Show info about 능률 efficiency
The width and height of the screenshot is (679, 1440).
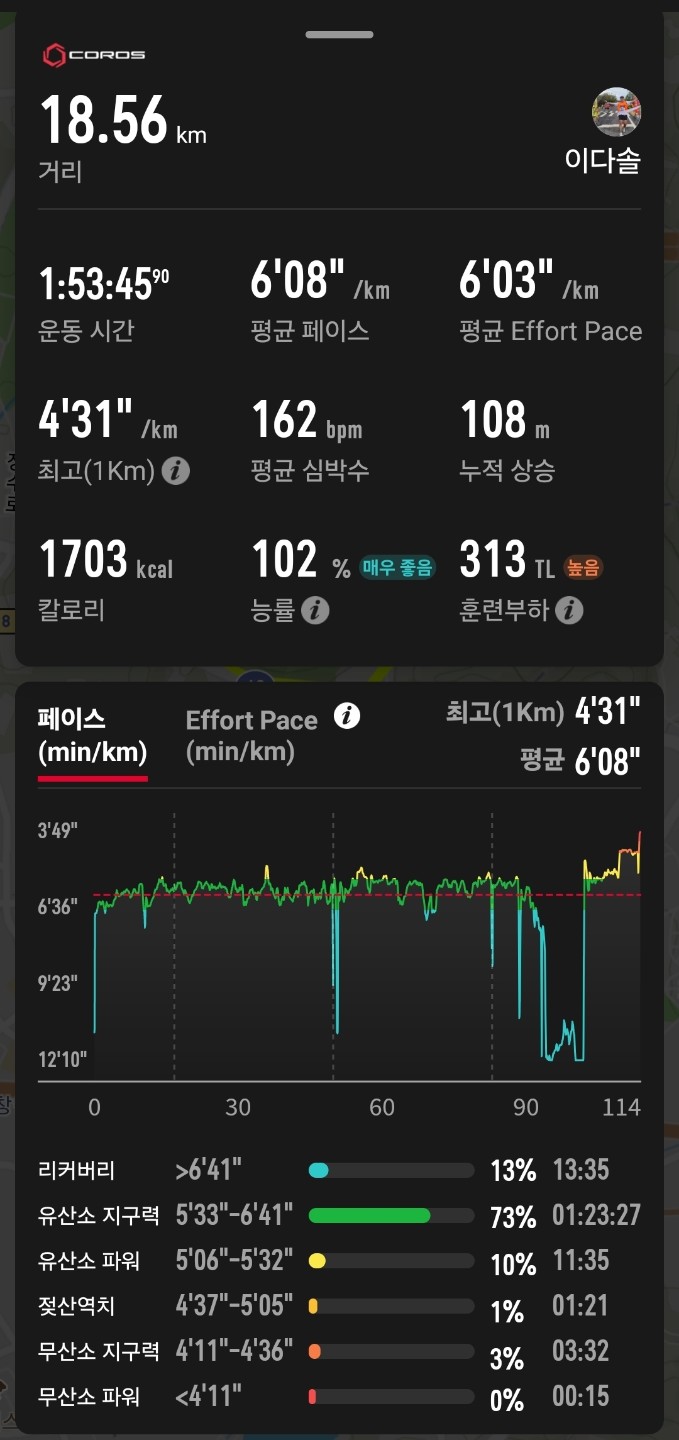(316, 610)
